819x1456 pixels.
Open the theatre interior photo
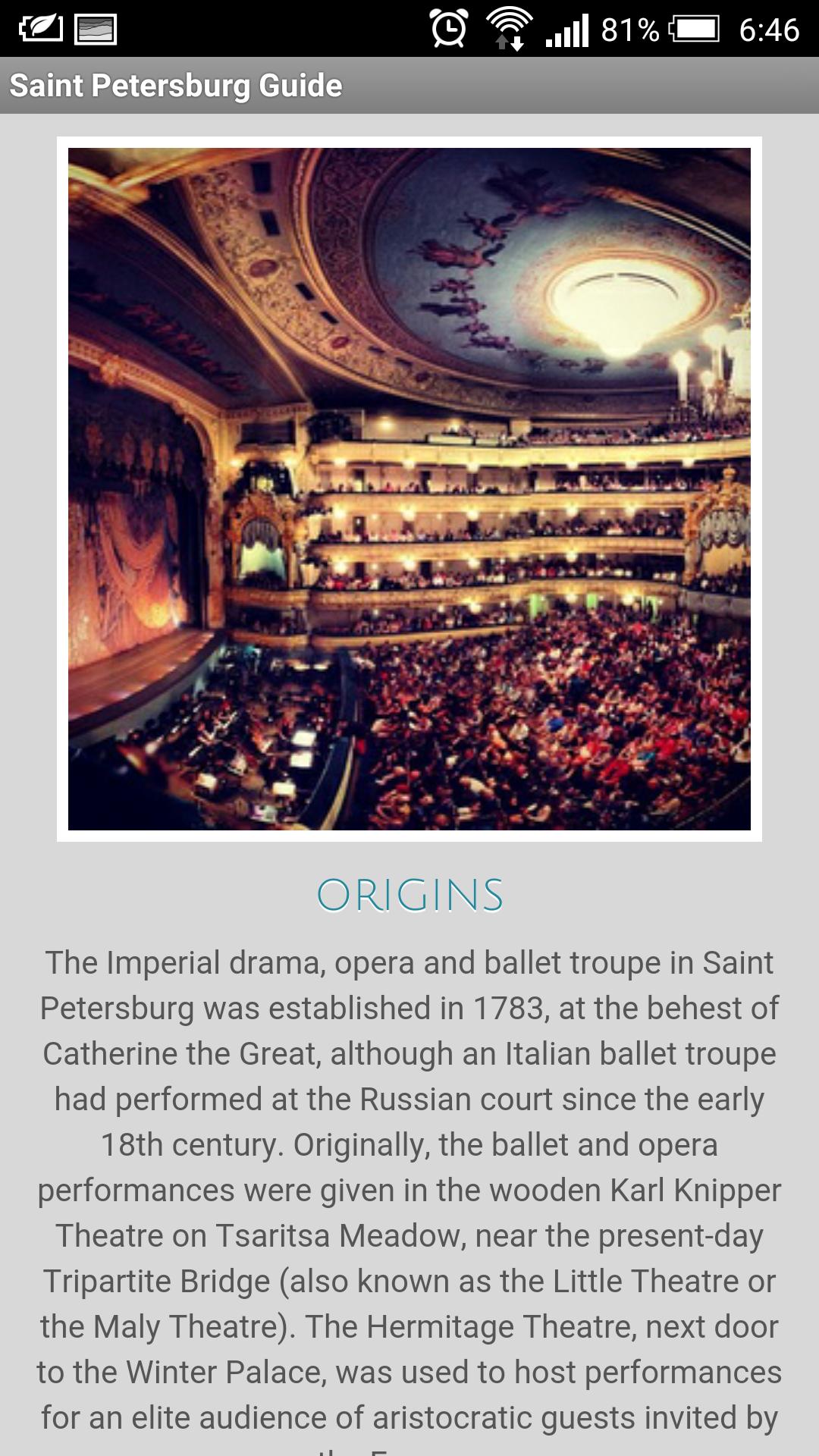pos(409,489)
